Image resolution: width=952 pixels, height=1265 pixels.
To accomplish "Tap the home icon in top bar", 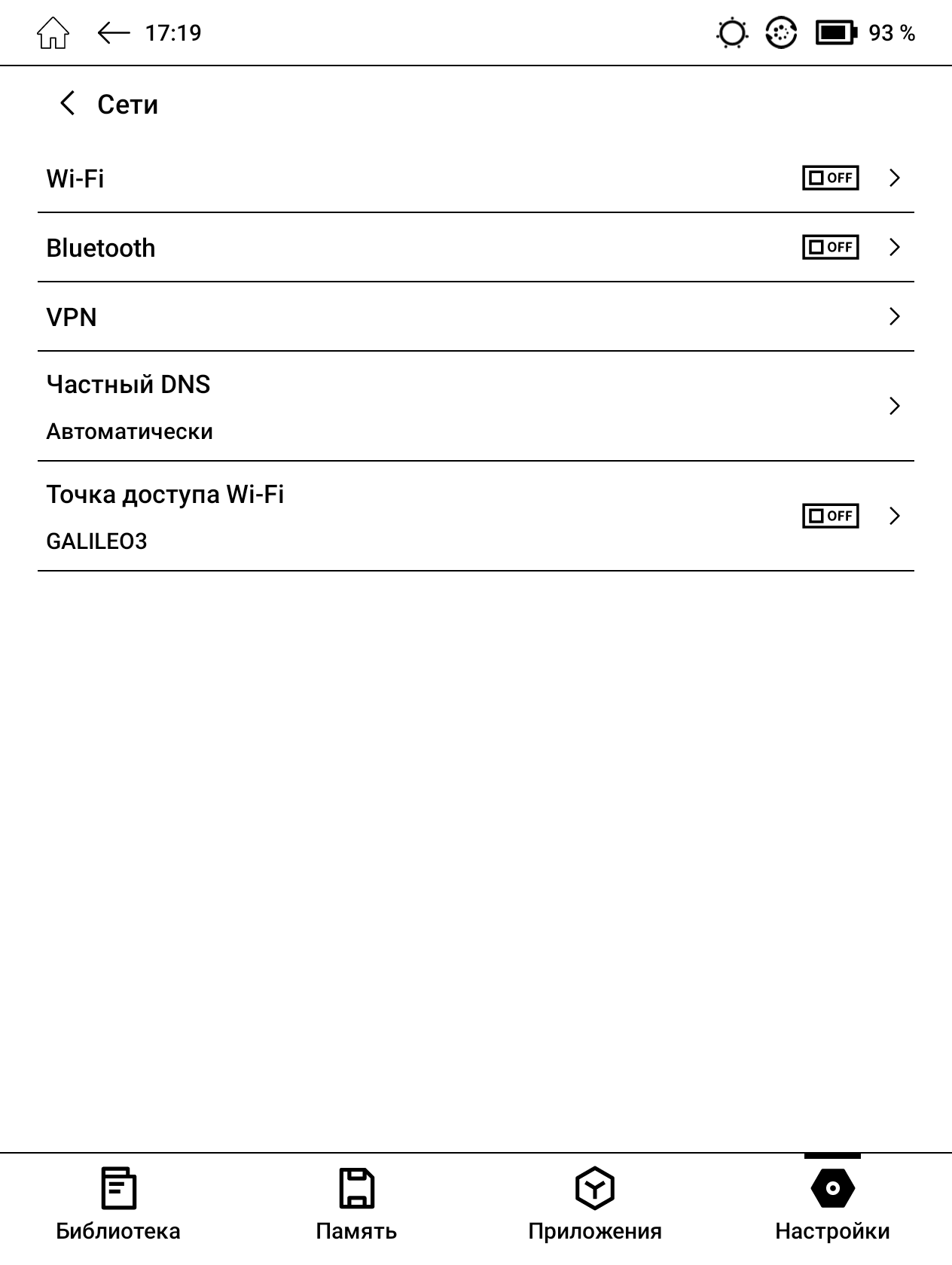I will tap(53, 33).
